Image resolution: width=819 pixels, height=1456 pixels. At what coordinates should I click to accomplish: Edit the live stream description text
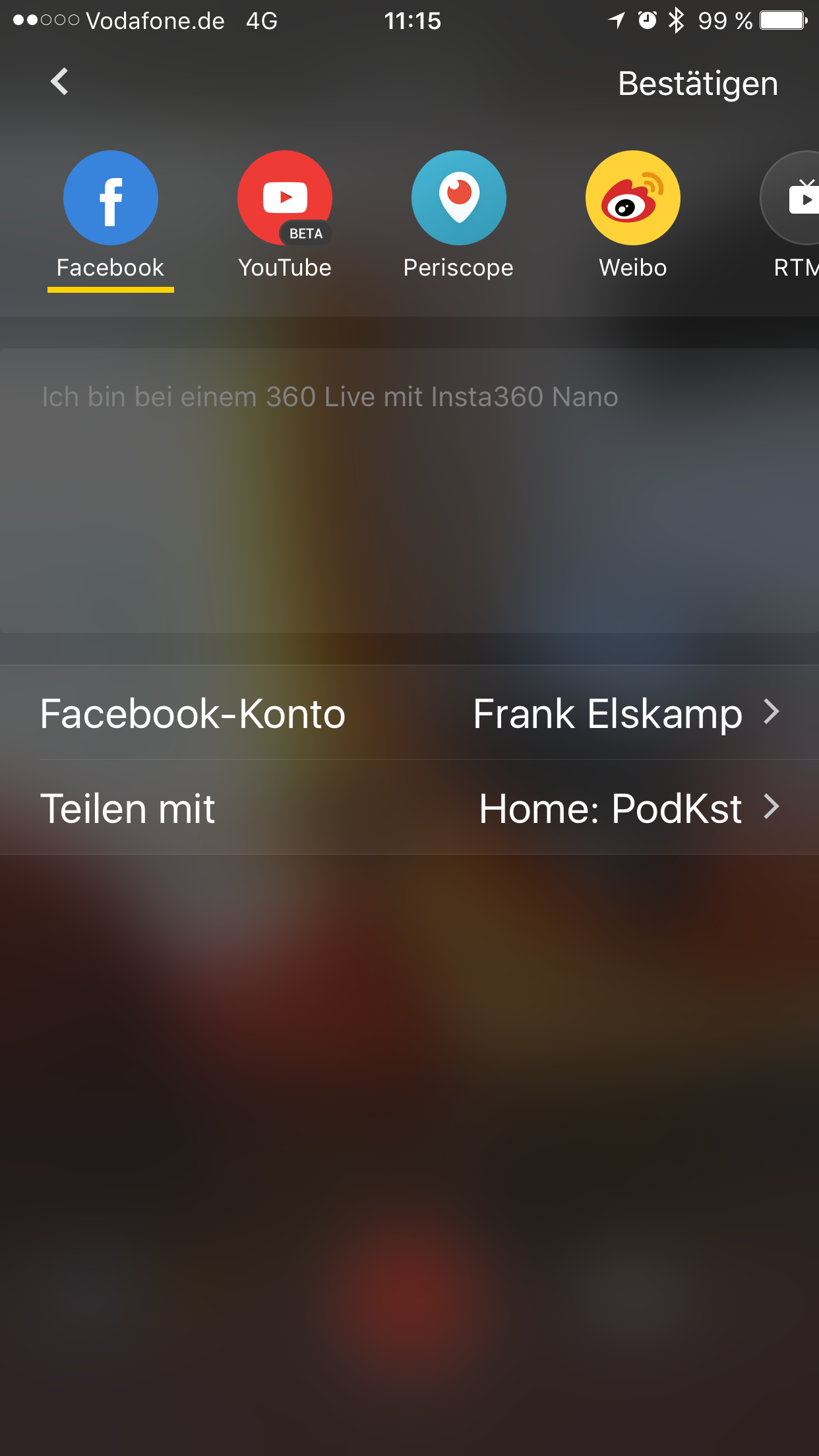[409, 491]
